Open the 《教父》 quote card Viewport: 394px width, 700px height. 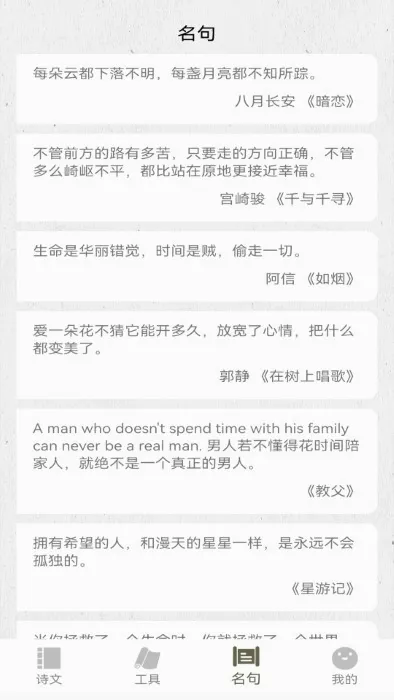point(197,461)
